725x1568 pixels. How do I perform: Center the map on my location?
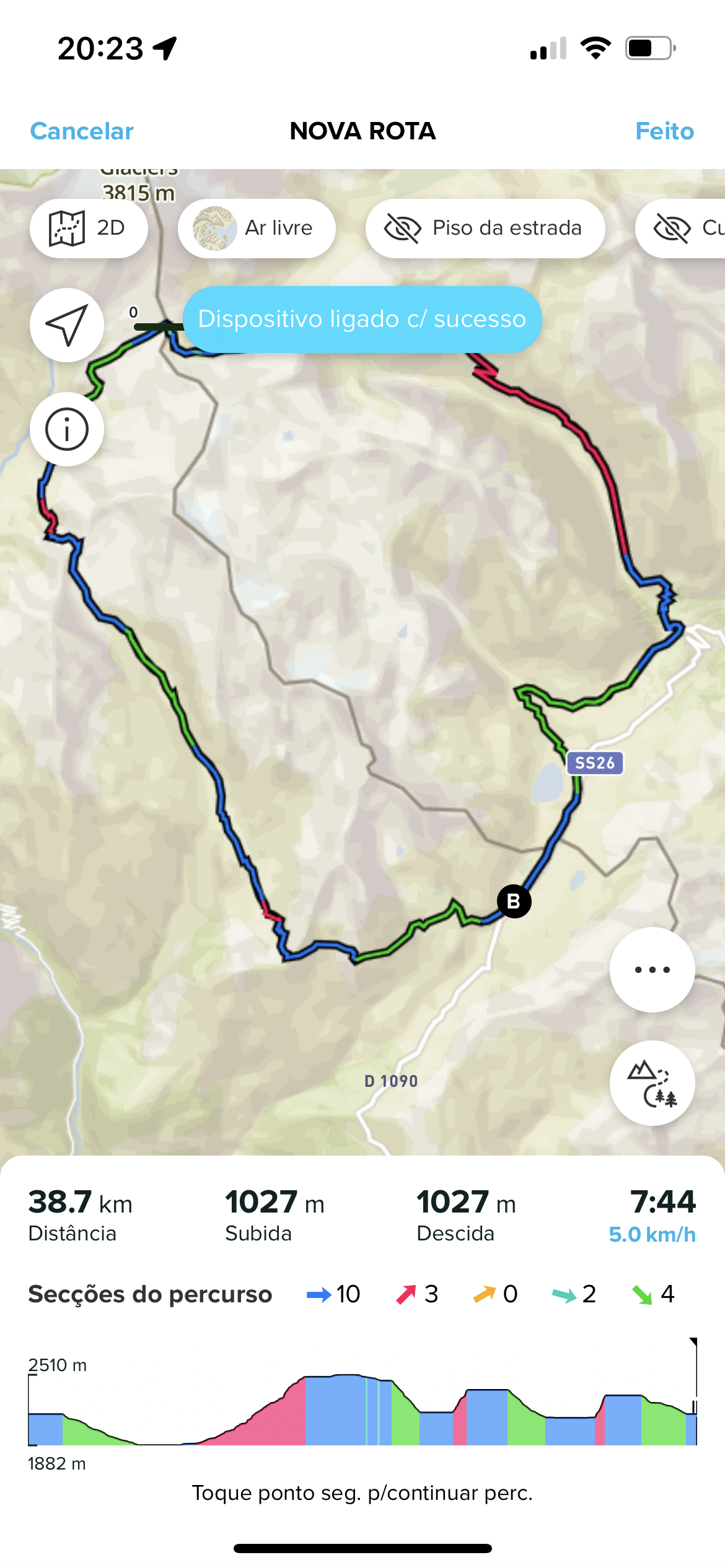[x=67, y=325]
